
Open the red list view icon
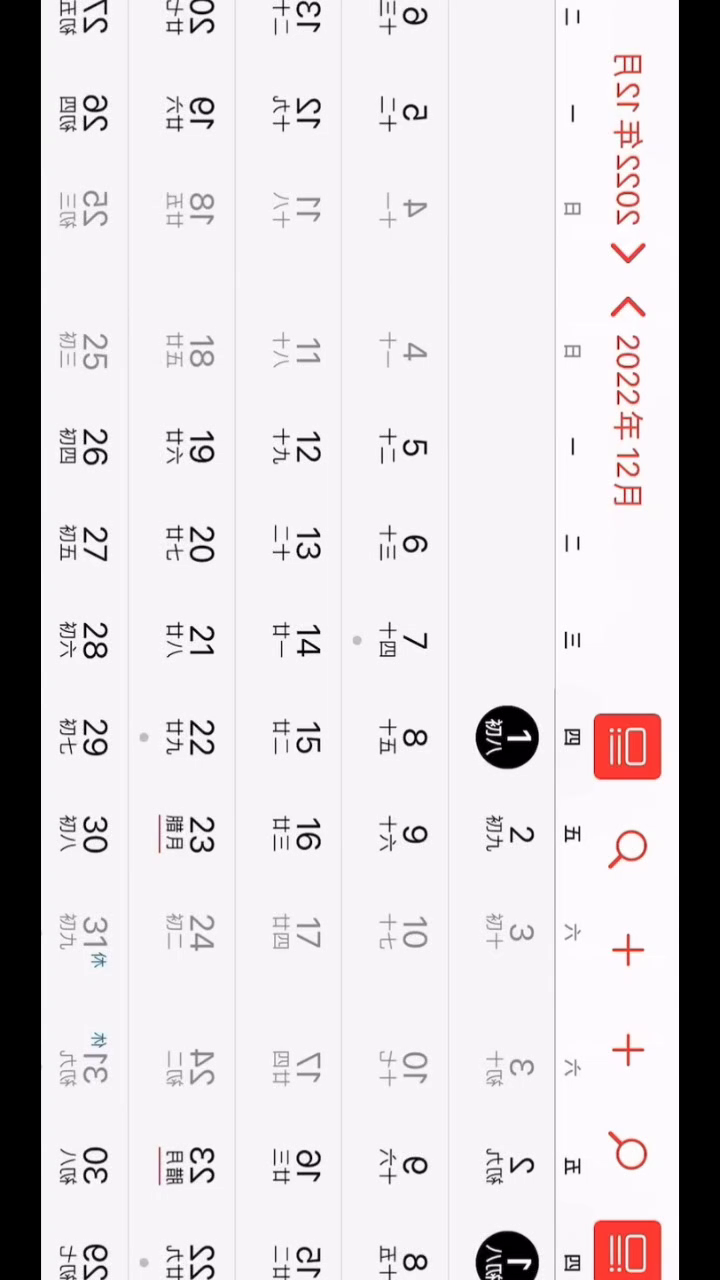pos(628,746)
